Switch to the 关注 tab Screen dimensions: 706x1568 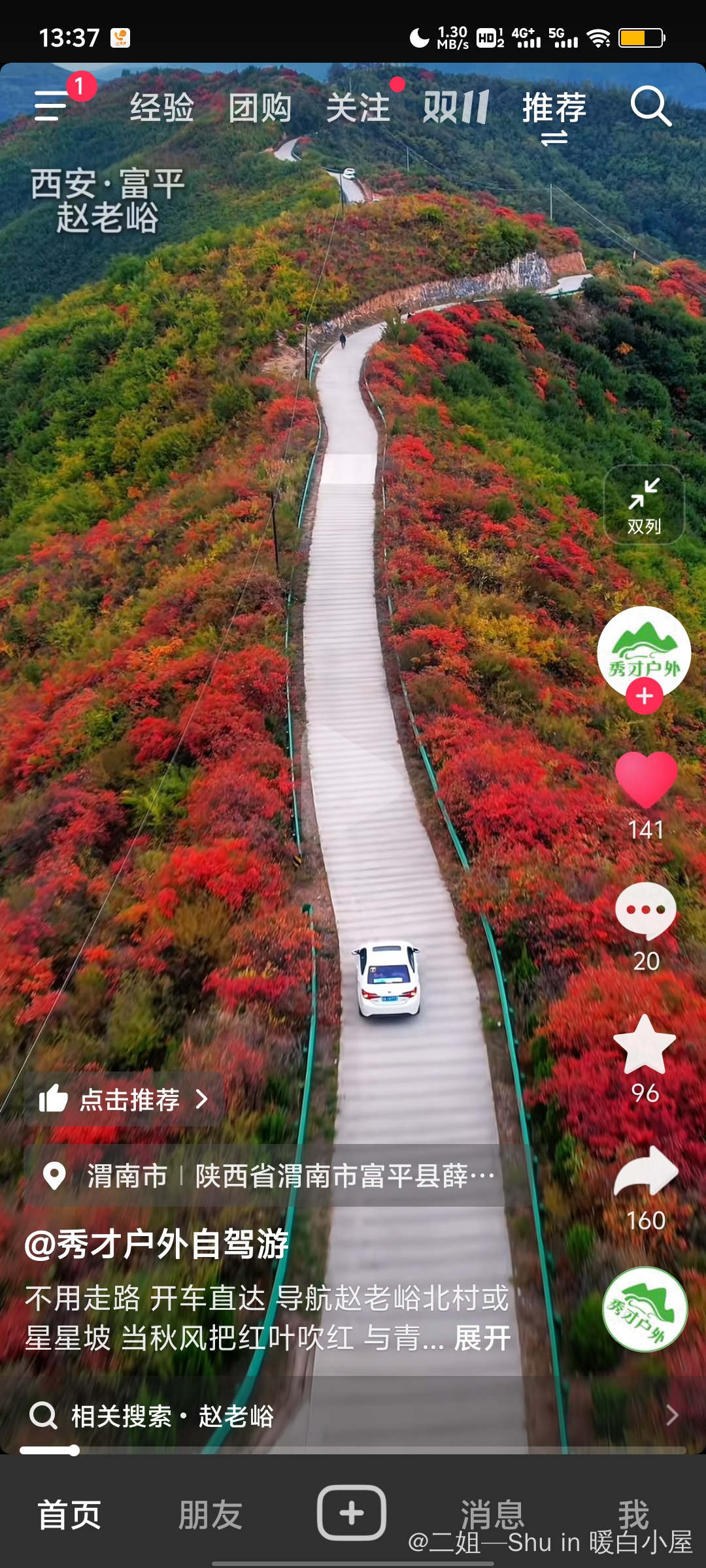358,108
